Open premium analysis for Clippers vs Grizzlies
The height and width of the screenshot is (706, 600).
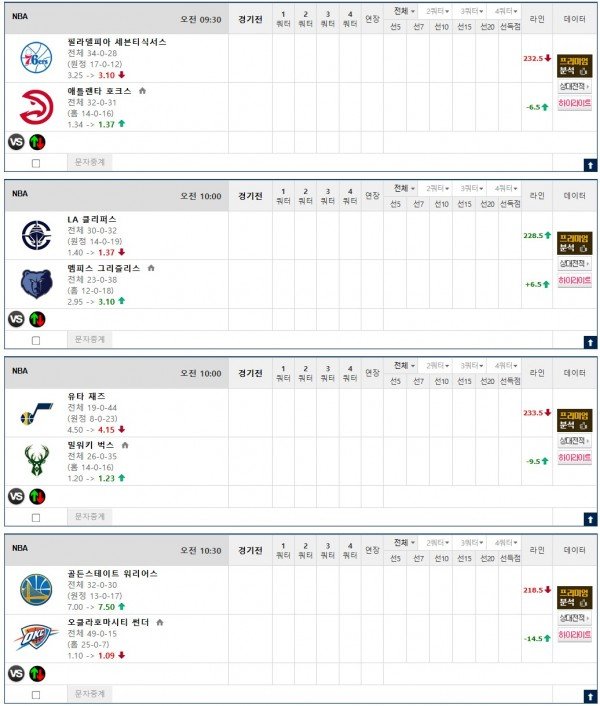574,242
